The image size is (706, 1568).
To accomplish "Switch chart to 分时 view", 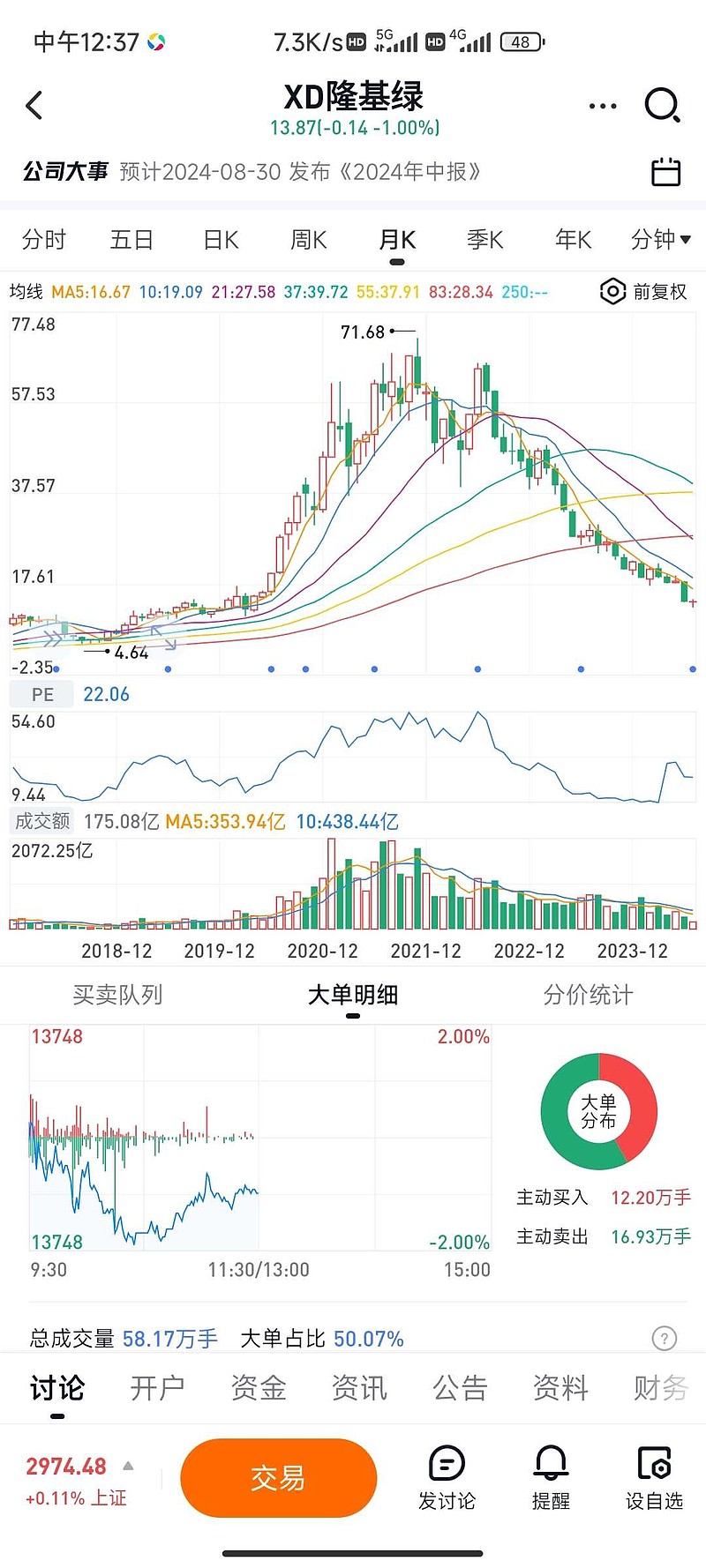I will tap(44, 240).
